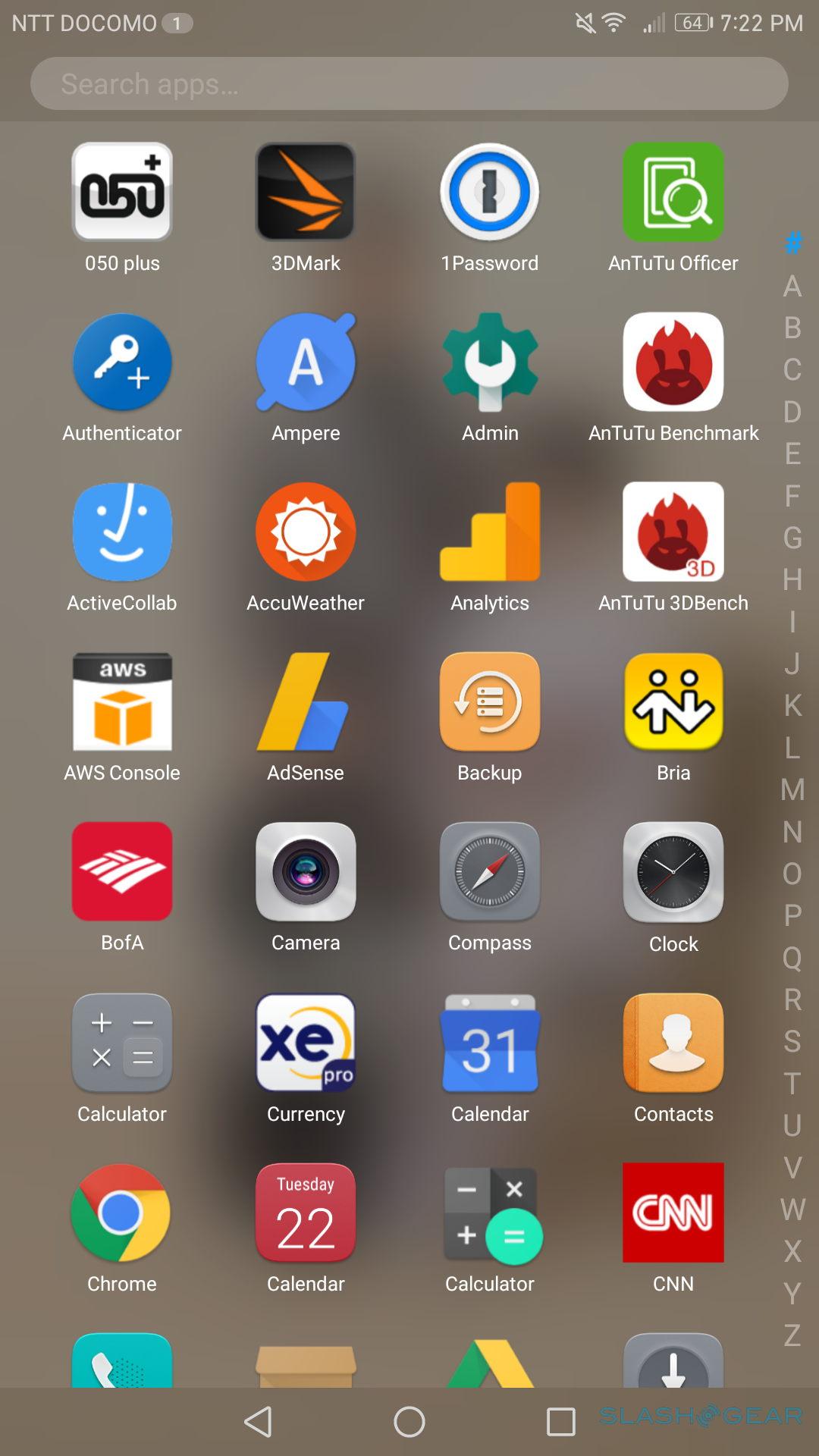The height and width of the screenshot is (1456, 819).
Task: Tap the Search apps field
Action: 409,83
